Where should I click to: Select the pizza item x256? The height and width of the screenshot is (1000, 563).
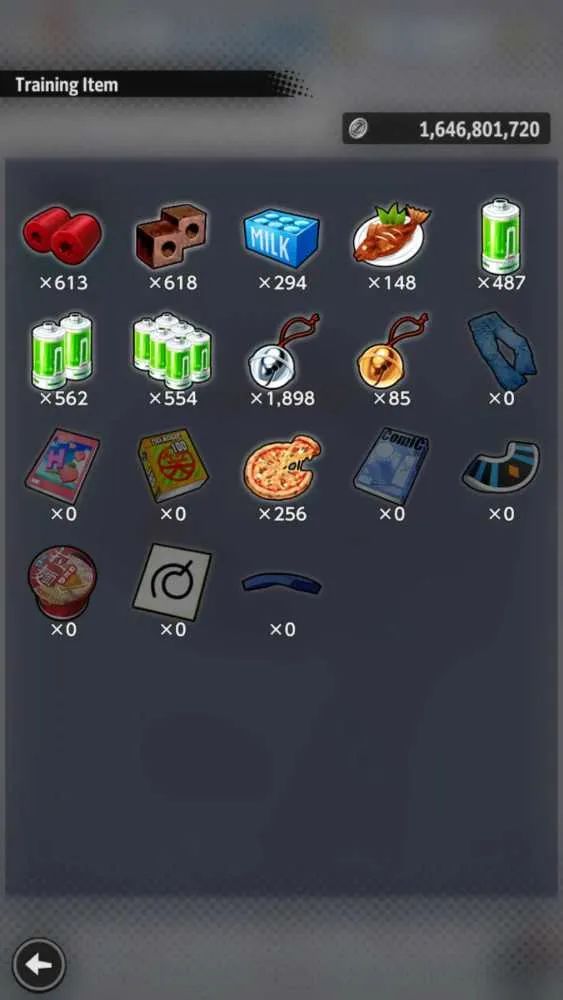pos(282,467)
